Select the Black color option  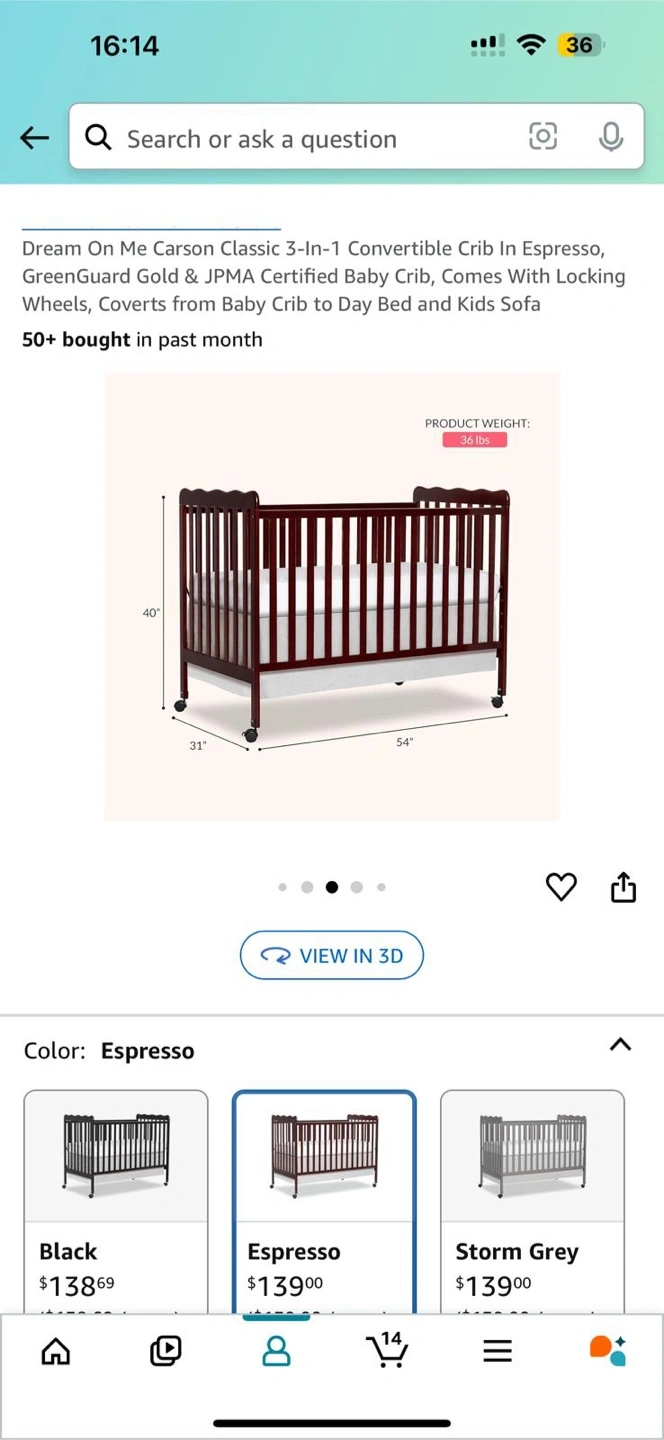pyautogui.click(x=116, y=1200)
